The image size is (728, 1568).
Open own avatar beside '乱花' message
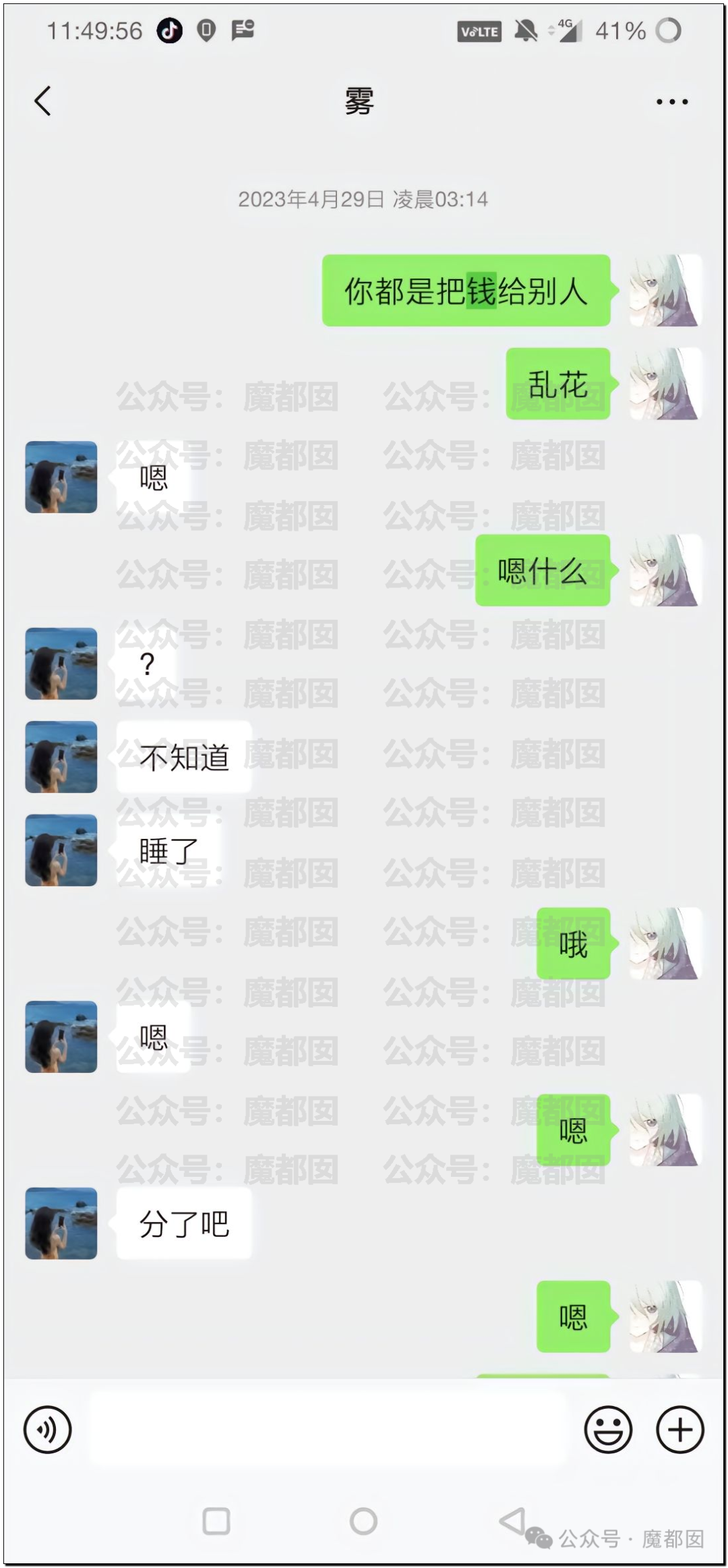(665, 384)
